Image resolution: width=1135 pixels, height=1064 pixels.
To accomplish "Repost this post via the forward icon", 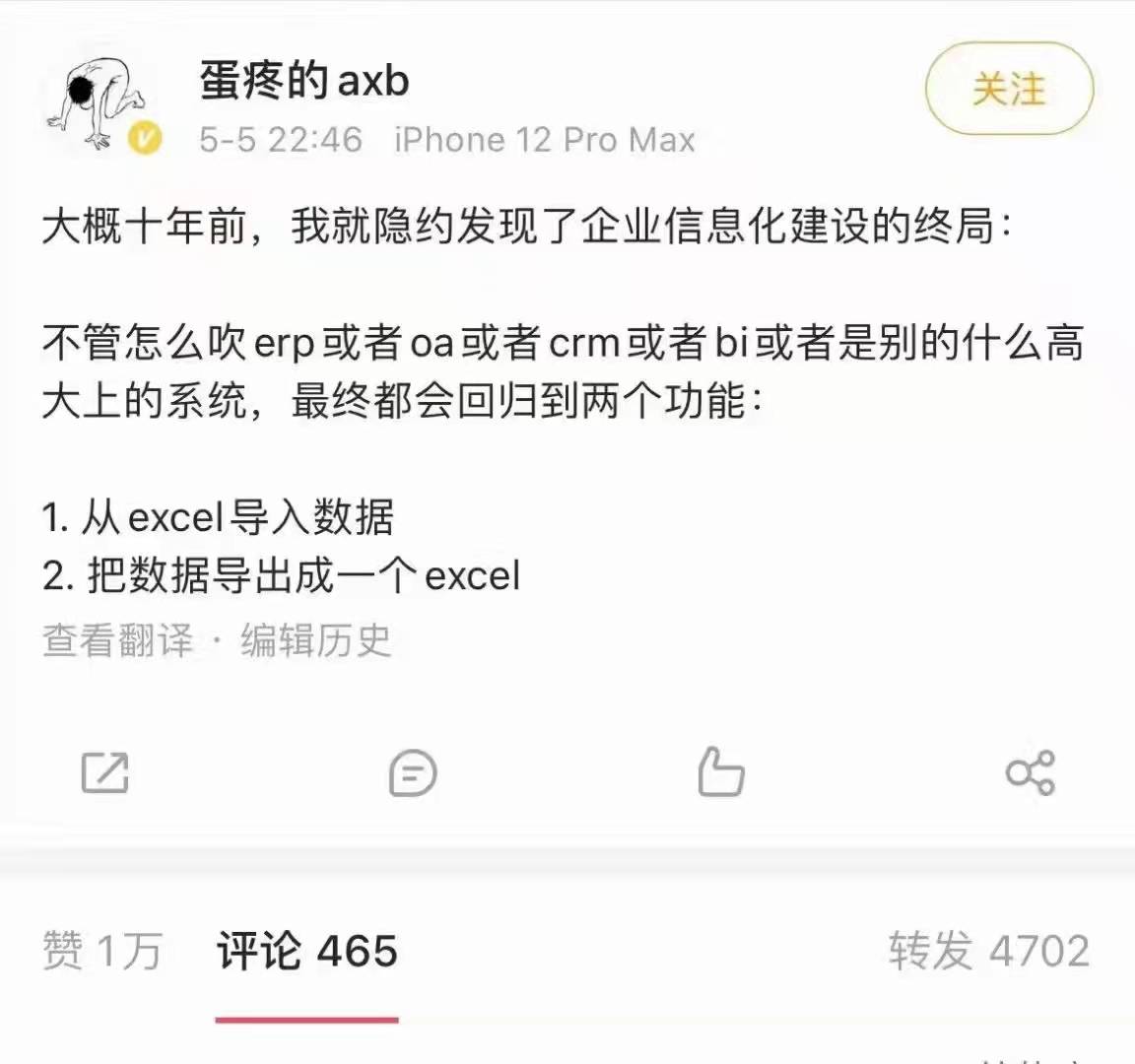I will 104,772.
